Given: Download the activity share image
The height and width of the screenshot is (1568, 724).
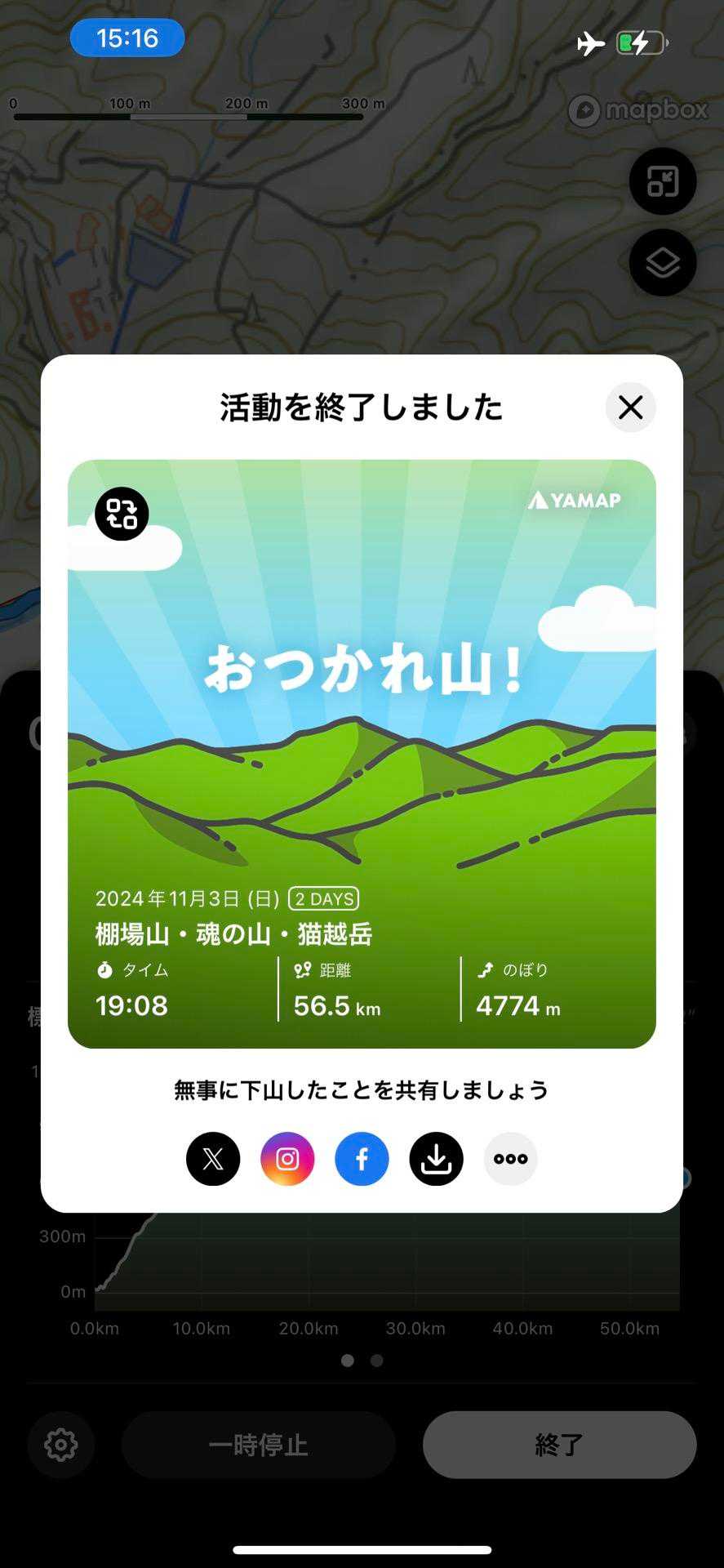Looking at the screenshot, I should click(436, 1158).
